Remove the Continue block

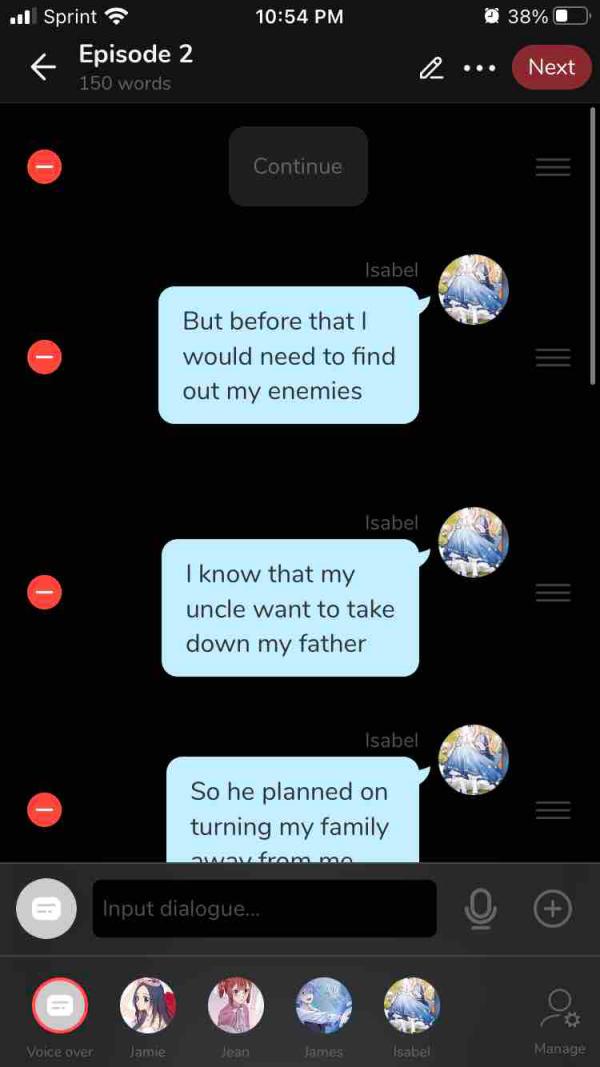[x=44, y=166]
